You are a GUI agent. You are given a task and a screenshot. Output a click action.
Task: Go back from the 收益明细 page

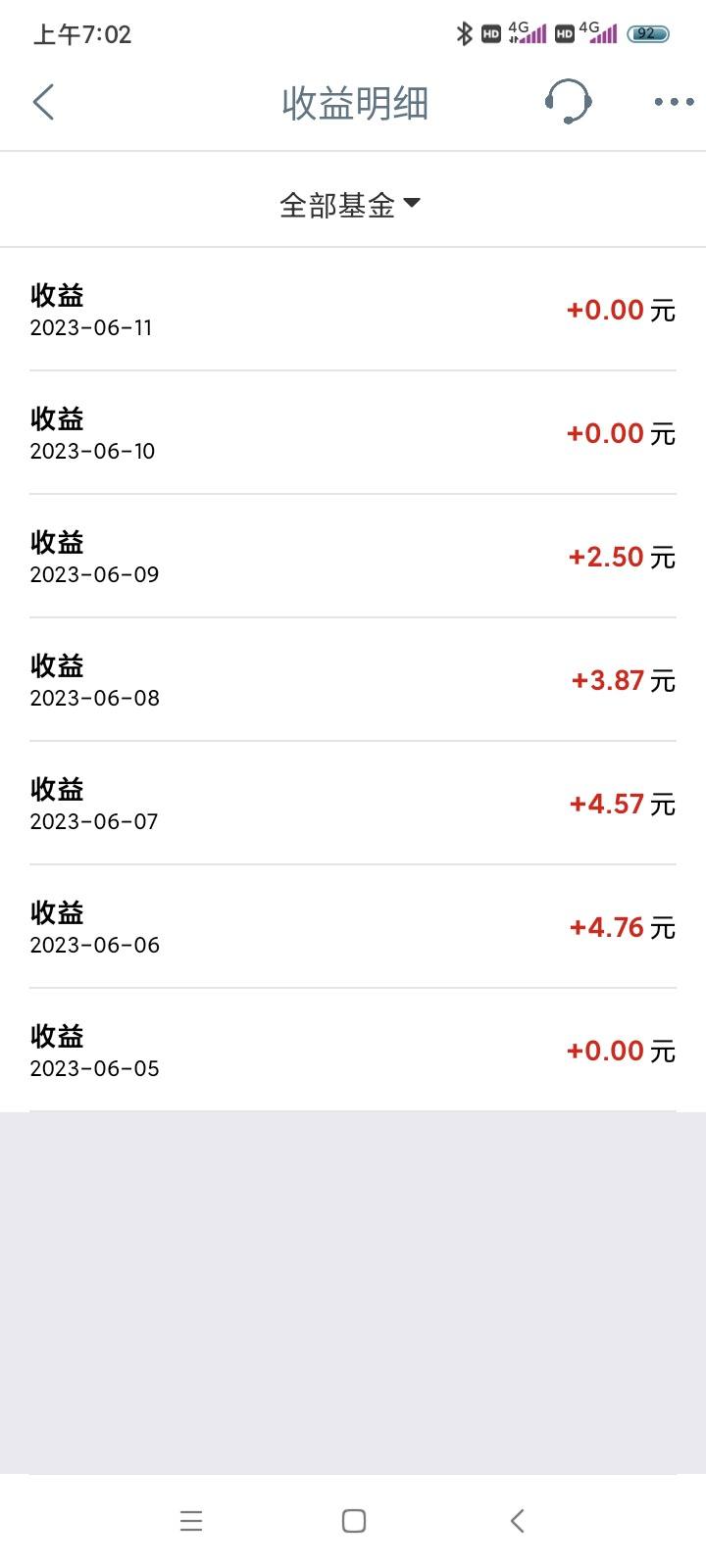coord(43,102)
